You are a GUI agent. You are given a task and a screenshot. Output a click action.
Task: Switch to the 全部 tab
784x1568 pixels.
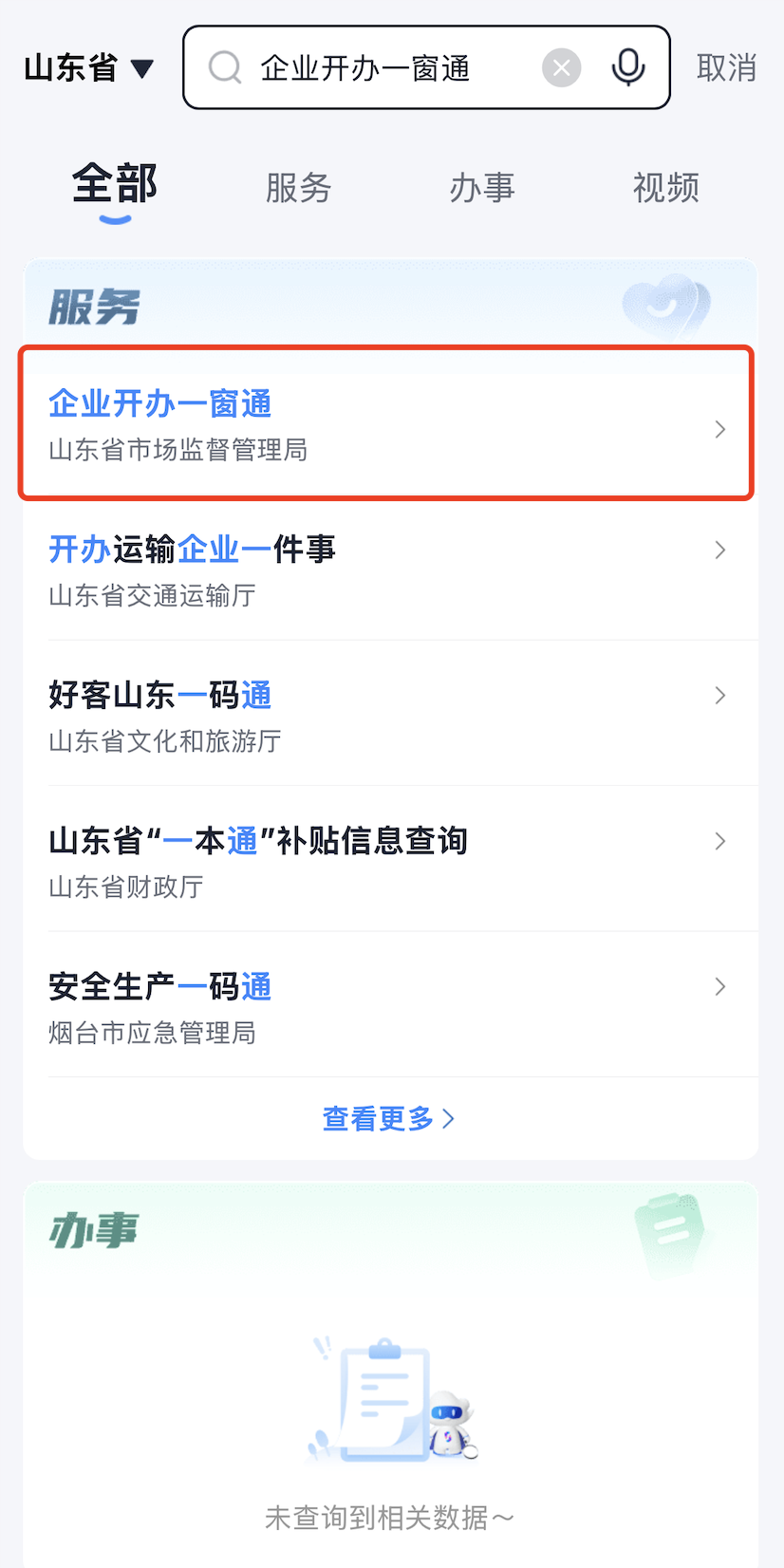115,186
